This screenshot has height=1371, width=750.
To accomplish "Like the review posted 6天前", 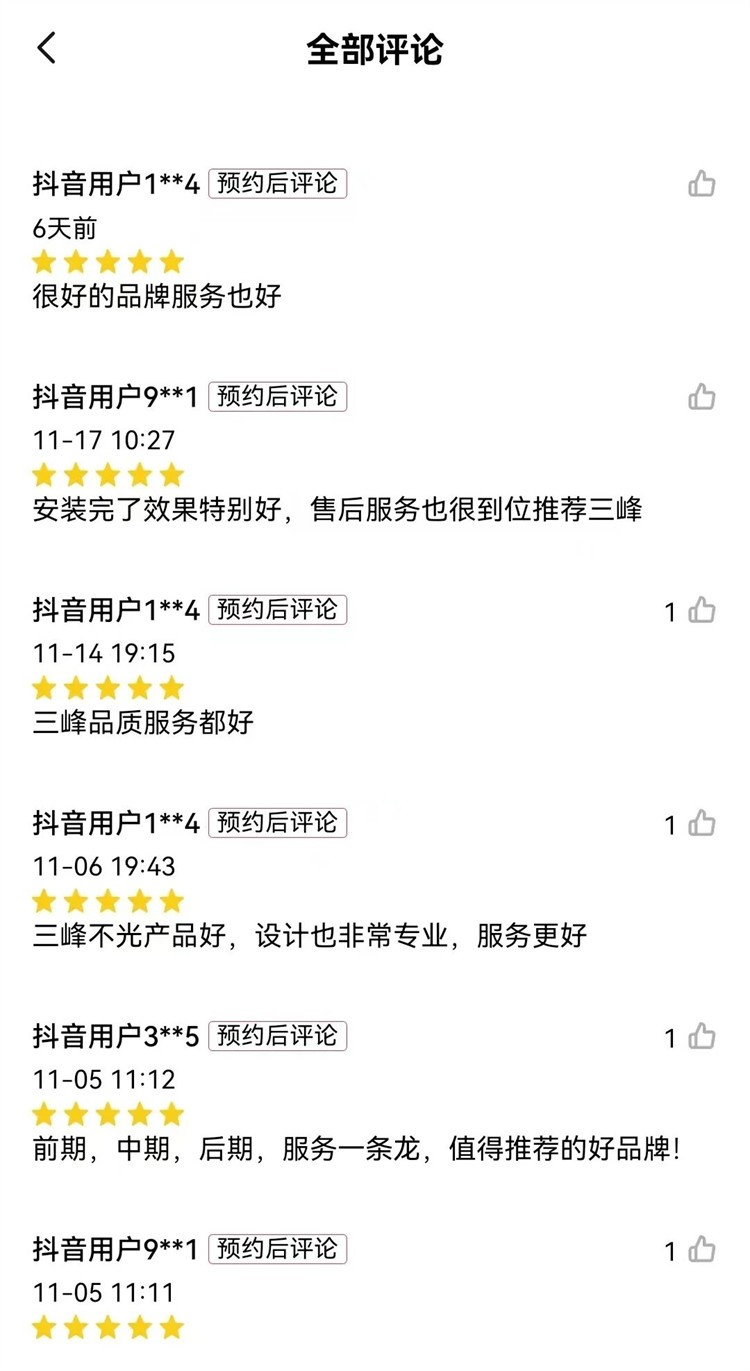I will 702,183.
